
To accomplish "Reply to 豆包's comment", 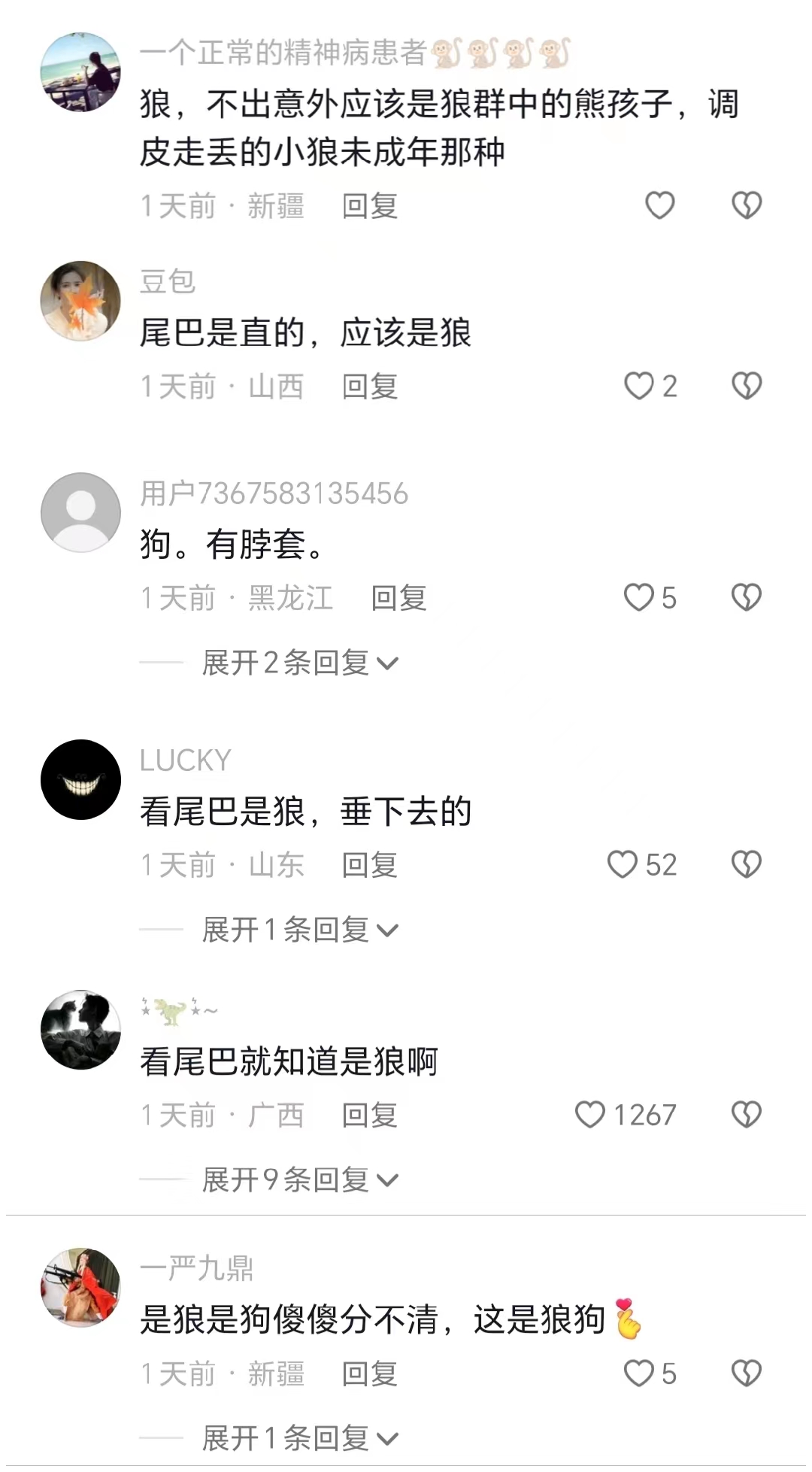I will pyautogui.click(x=369, y=387).
